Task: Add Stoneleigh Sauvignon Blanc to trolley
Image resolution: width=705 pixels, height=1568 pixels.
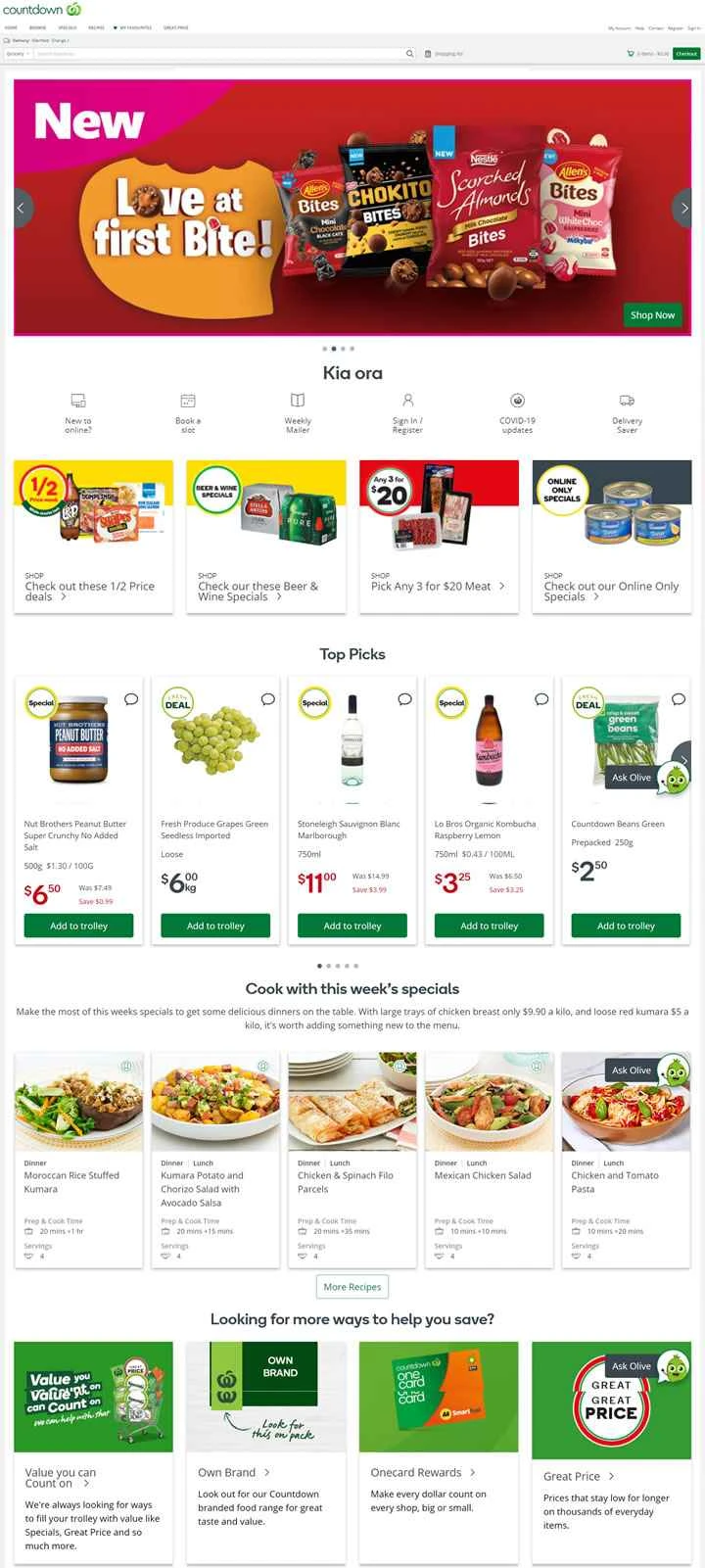Action: pyautogui.click(x=352, y=926)
